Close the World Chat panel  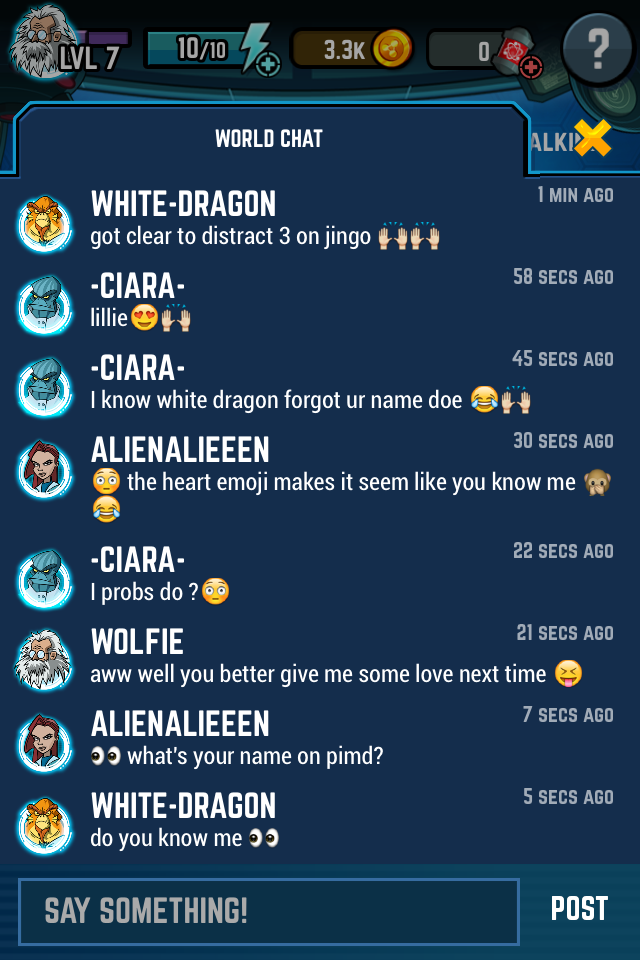point(592,139)
